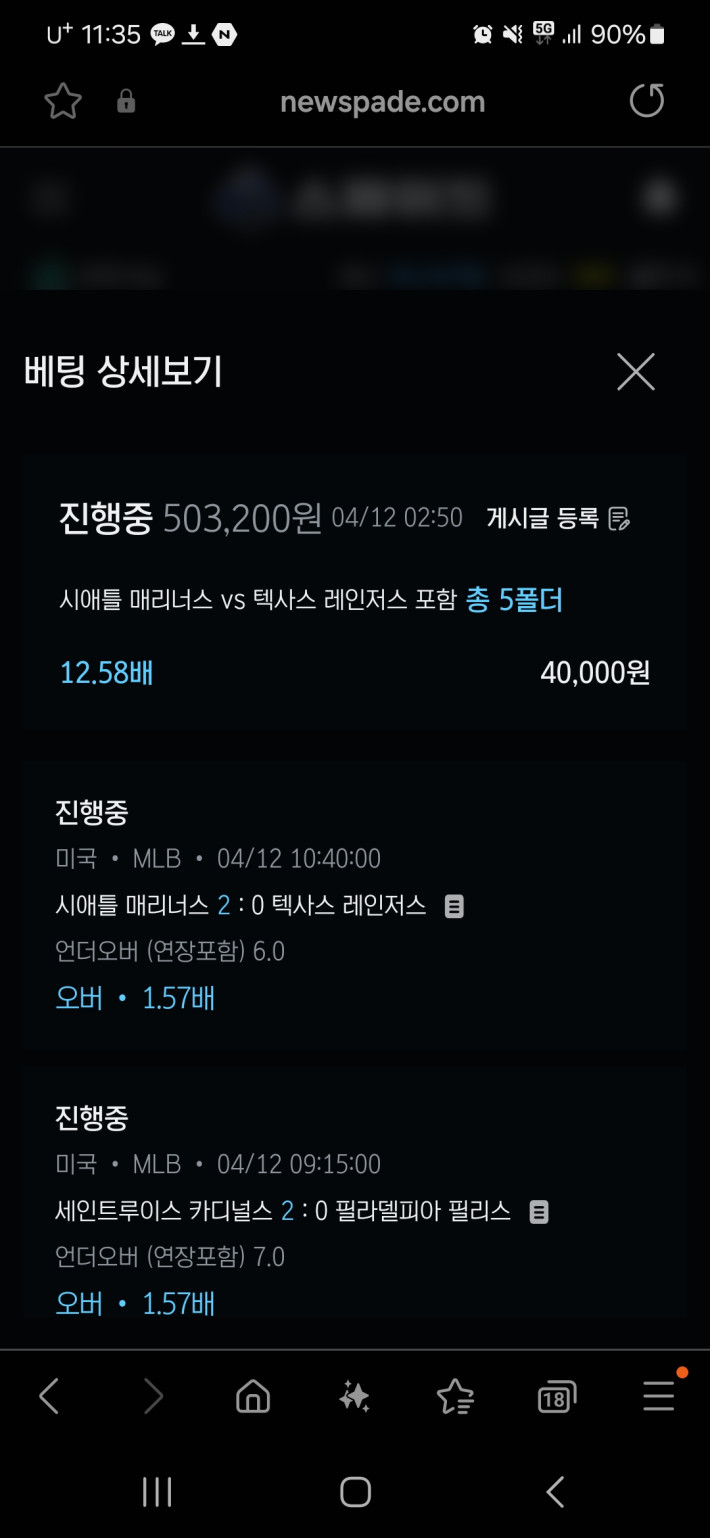
Task: Open the browser bookmarks list
Action: (x=456, y=1396)
